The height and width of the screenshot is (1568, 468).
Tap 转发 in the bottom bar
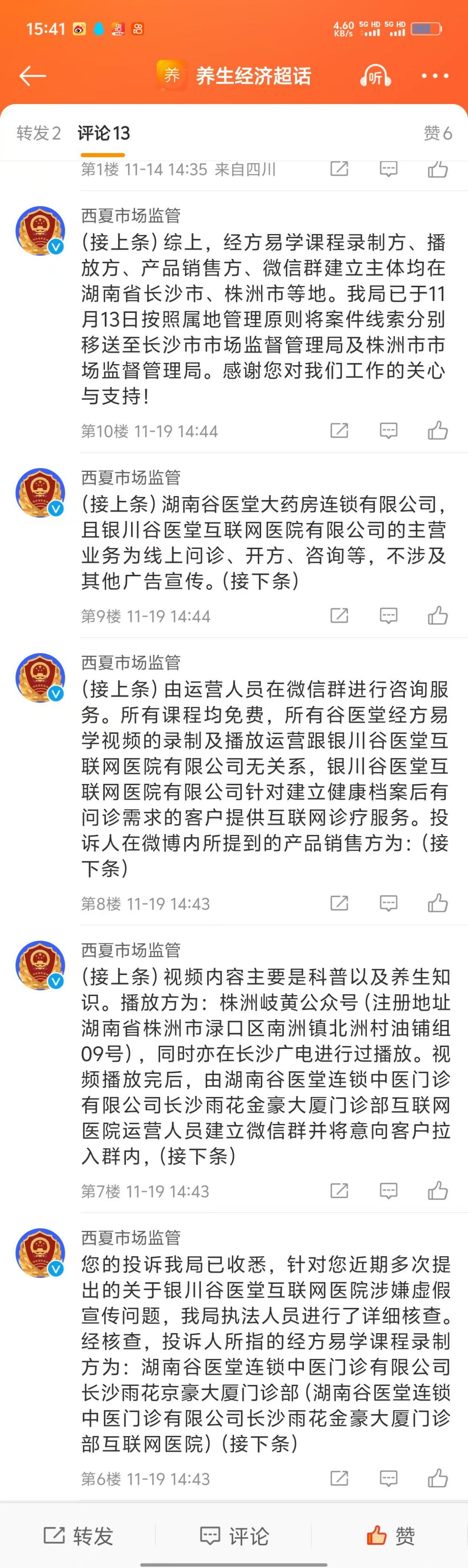[78, 1535]
